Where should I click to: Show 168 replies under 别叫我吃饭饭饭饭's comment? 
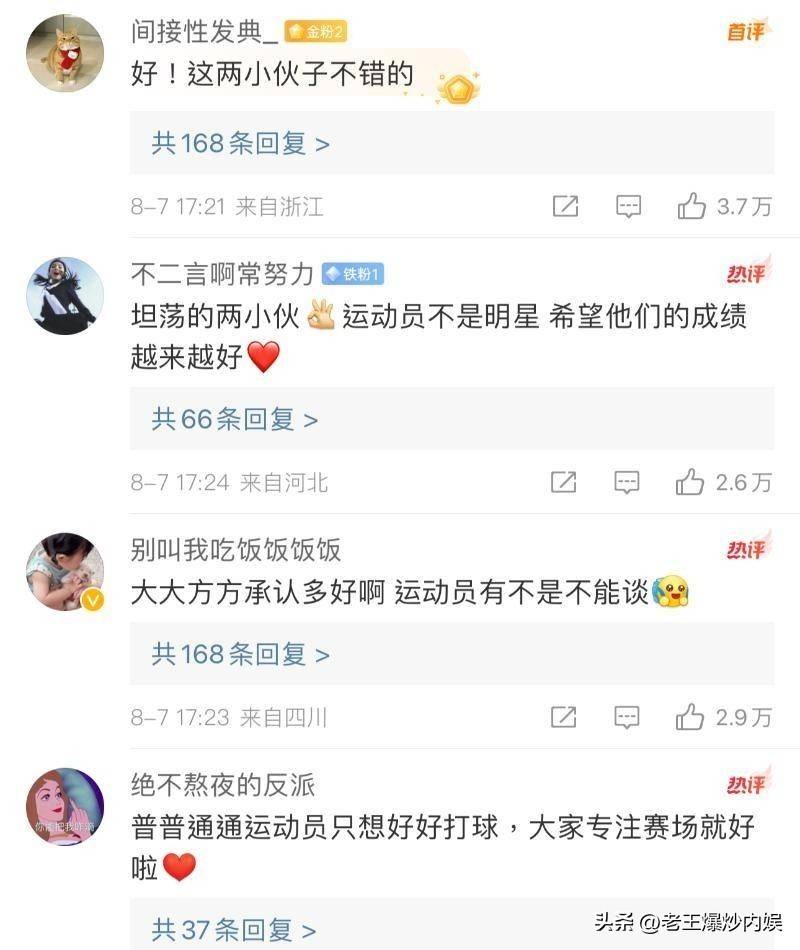pos(241,655)
